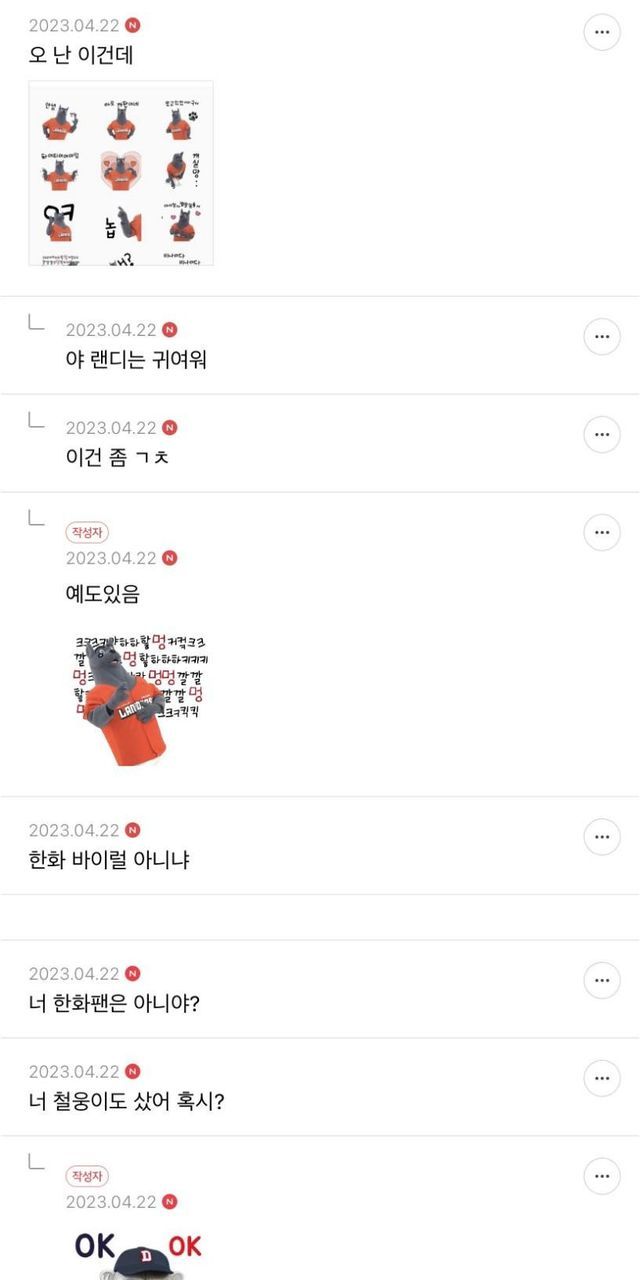This screenshot has height=1280, width=640.
Task: View the OK cap mascot image
Action: 138,1255
